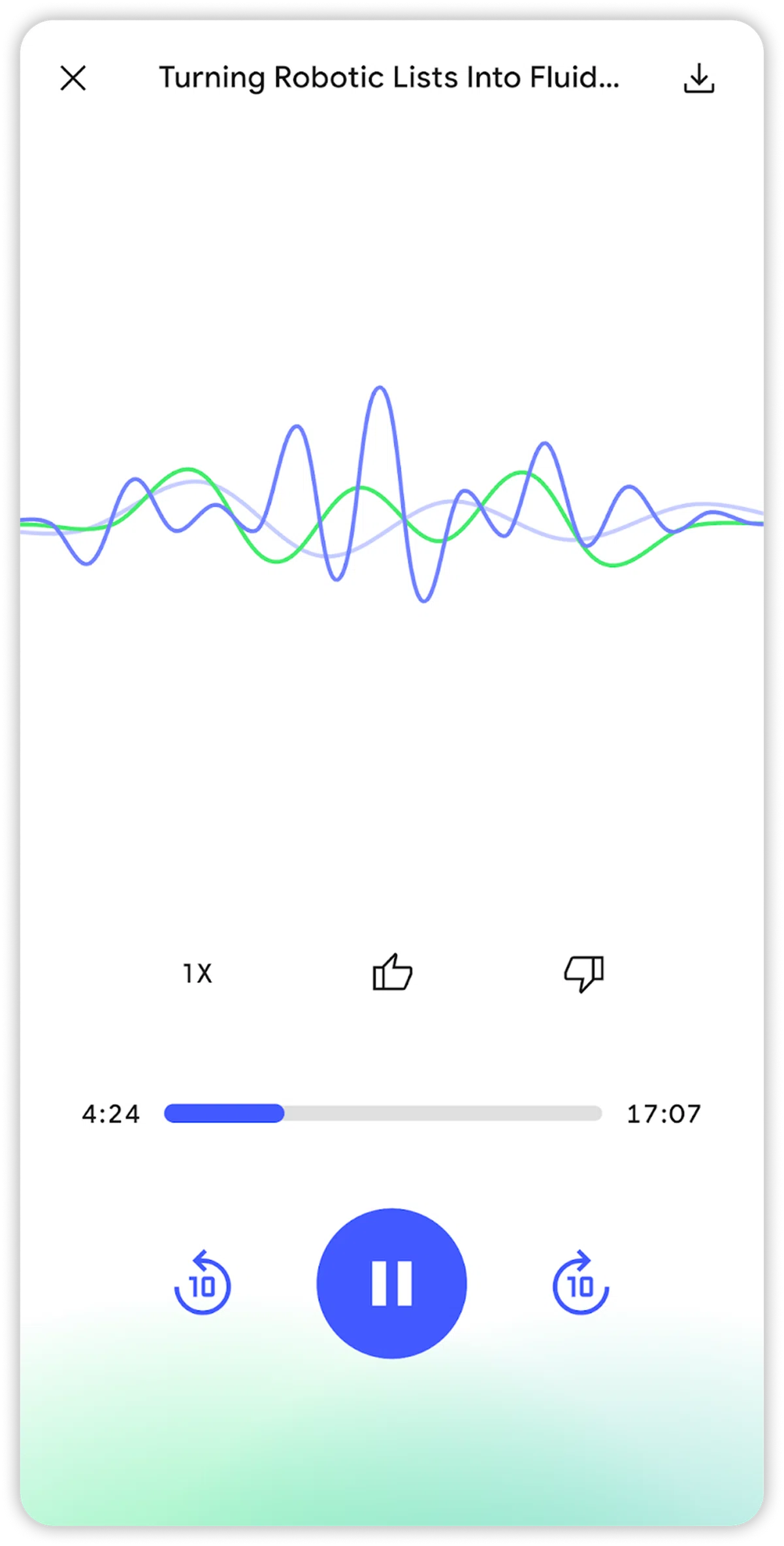Download this audio episode
Viewport: 784px width, 1546px height.
tap(699, 78)
